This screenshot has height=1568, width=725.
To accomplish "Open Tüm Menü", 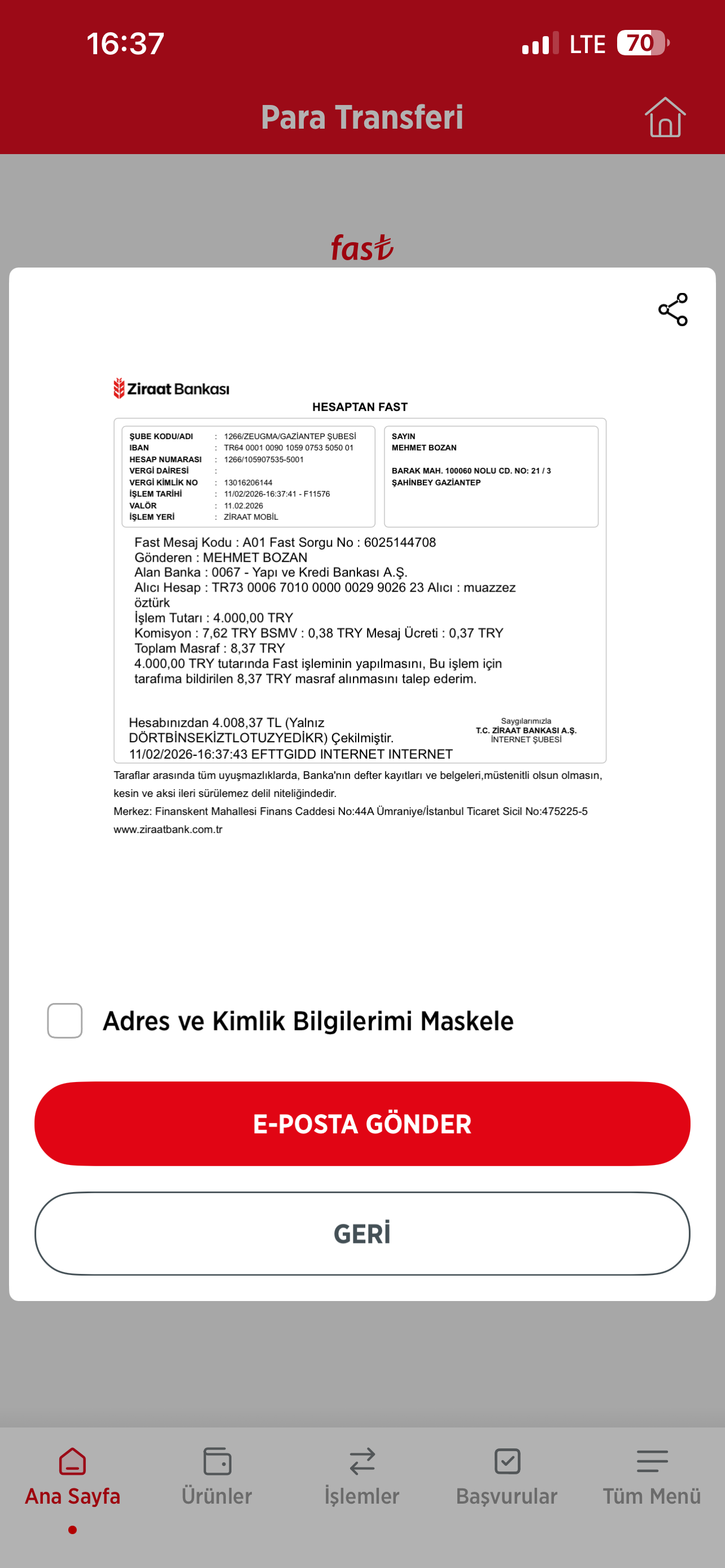I will click(652, 1477).
